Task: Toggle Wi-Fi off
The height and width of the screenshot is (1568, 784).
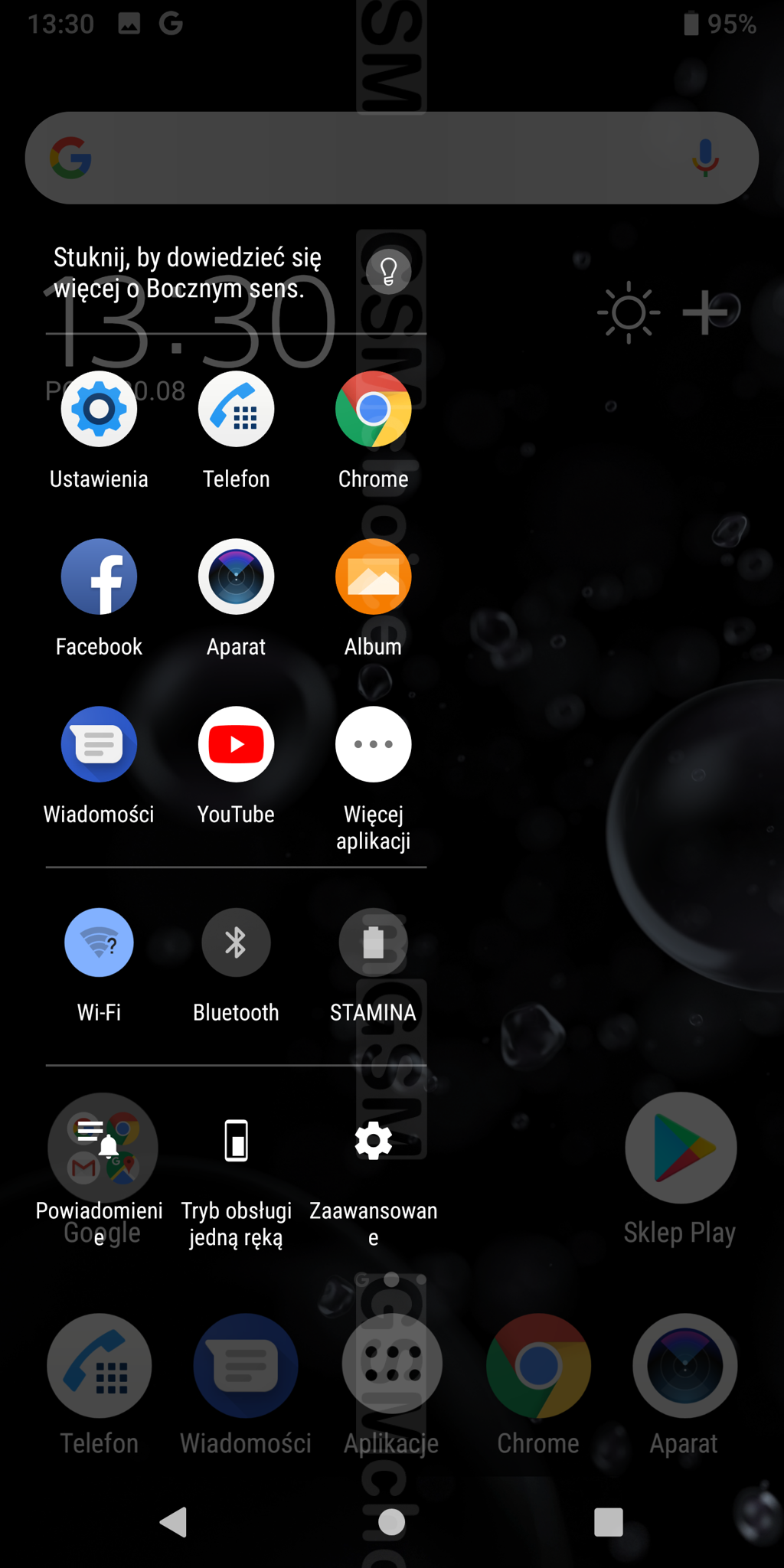Action: [x=99, y=942]
